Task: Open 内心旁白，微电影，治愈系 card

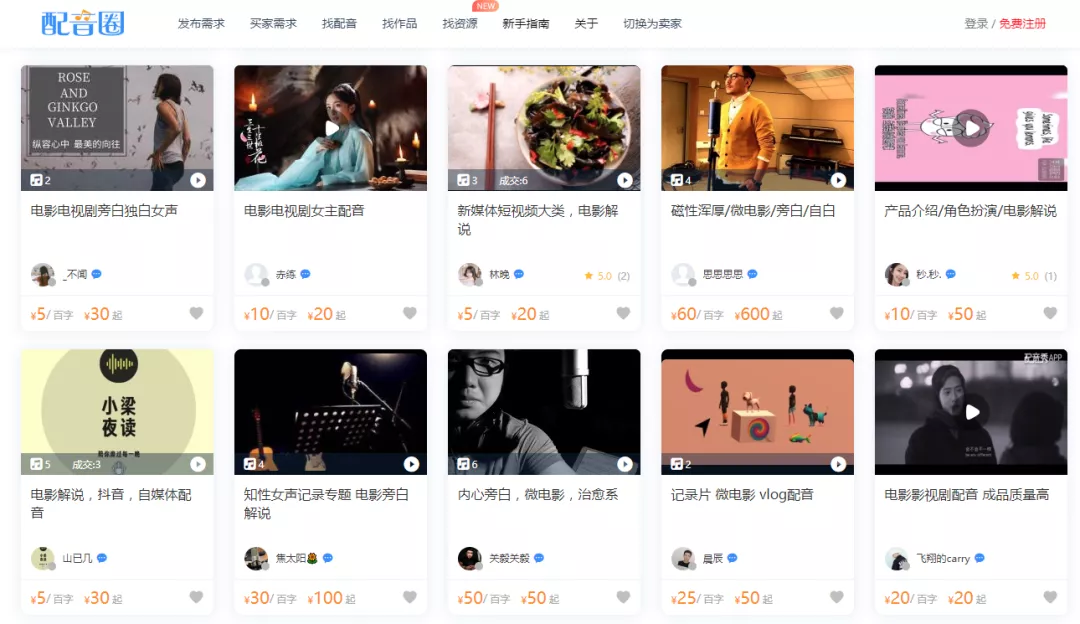Action: pos(538,494)
